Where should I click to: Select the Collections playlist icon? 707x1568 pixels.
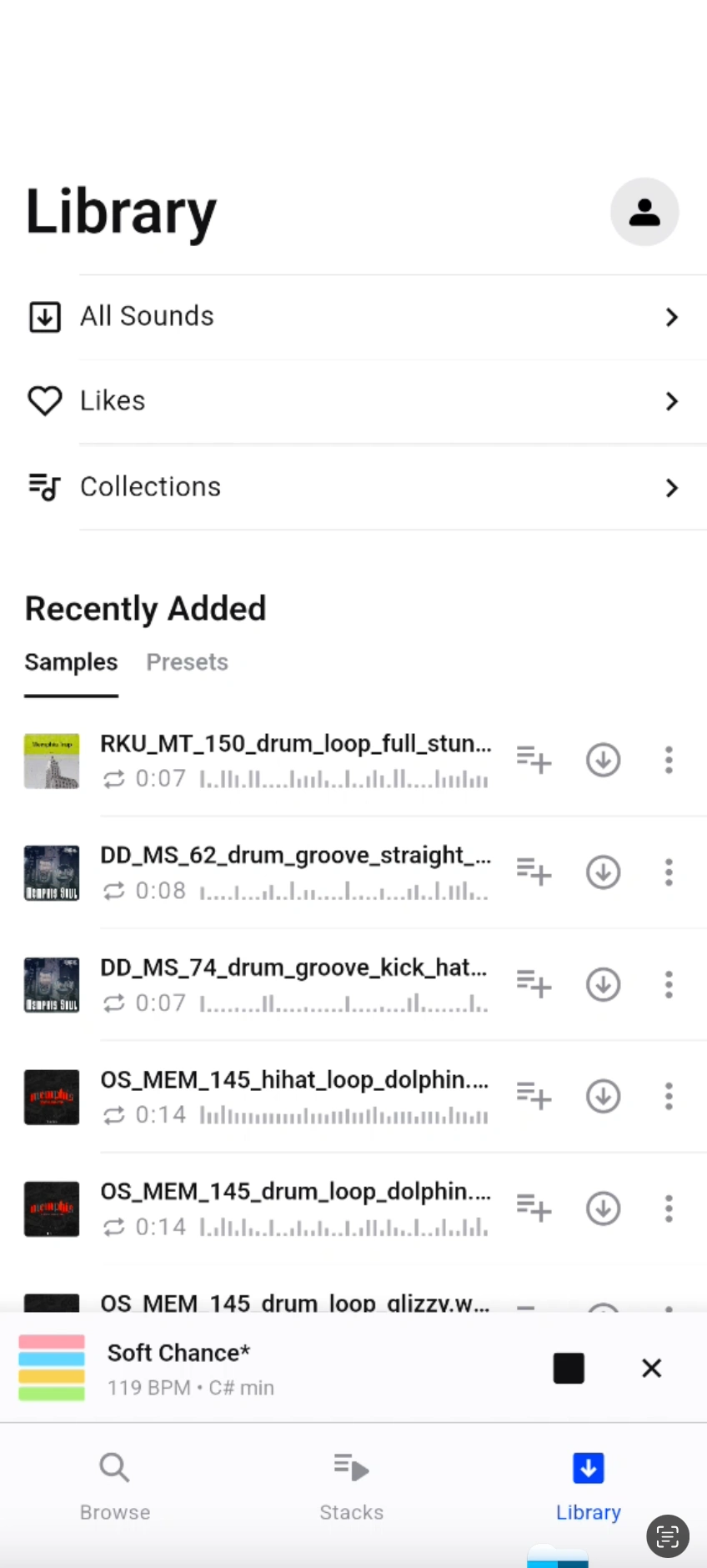click(x=43, y=487)
